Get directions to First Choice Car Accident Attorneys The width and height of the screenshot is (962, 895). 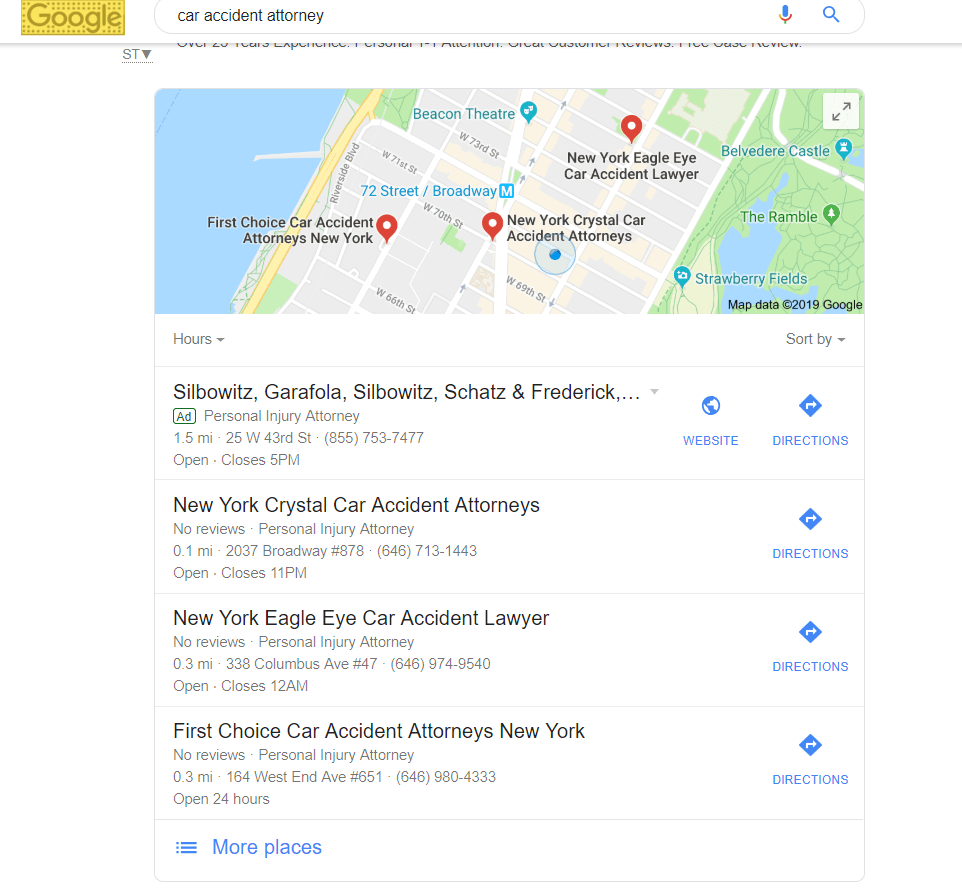pyautogui.click(x=810, y=759)
